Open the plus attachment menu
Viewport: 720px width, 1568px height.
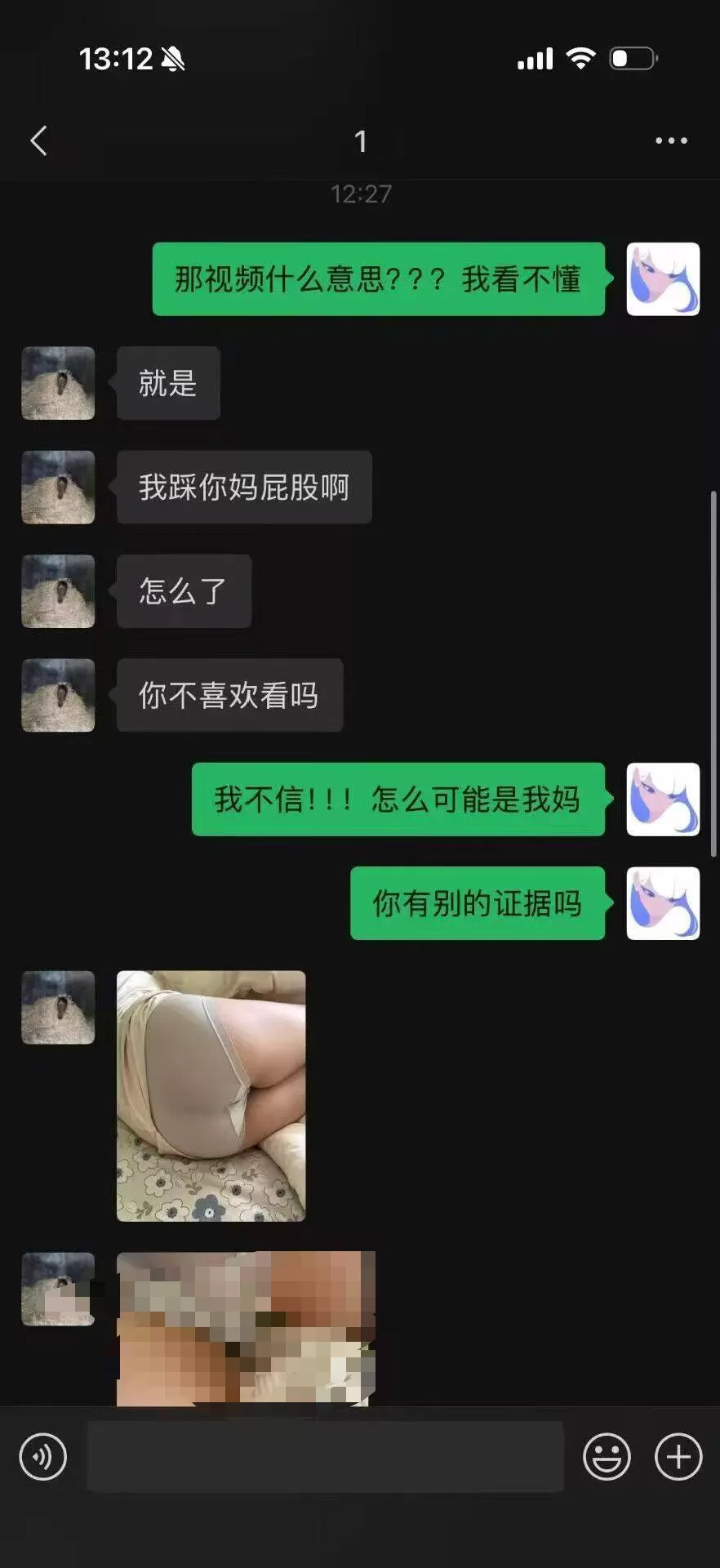[x=678, y=1456]
